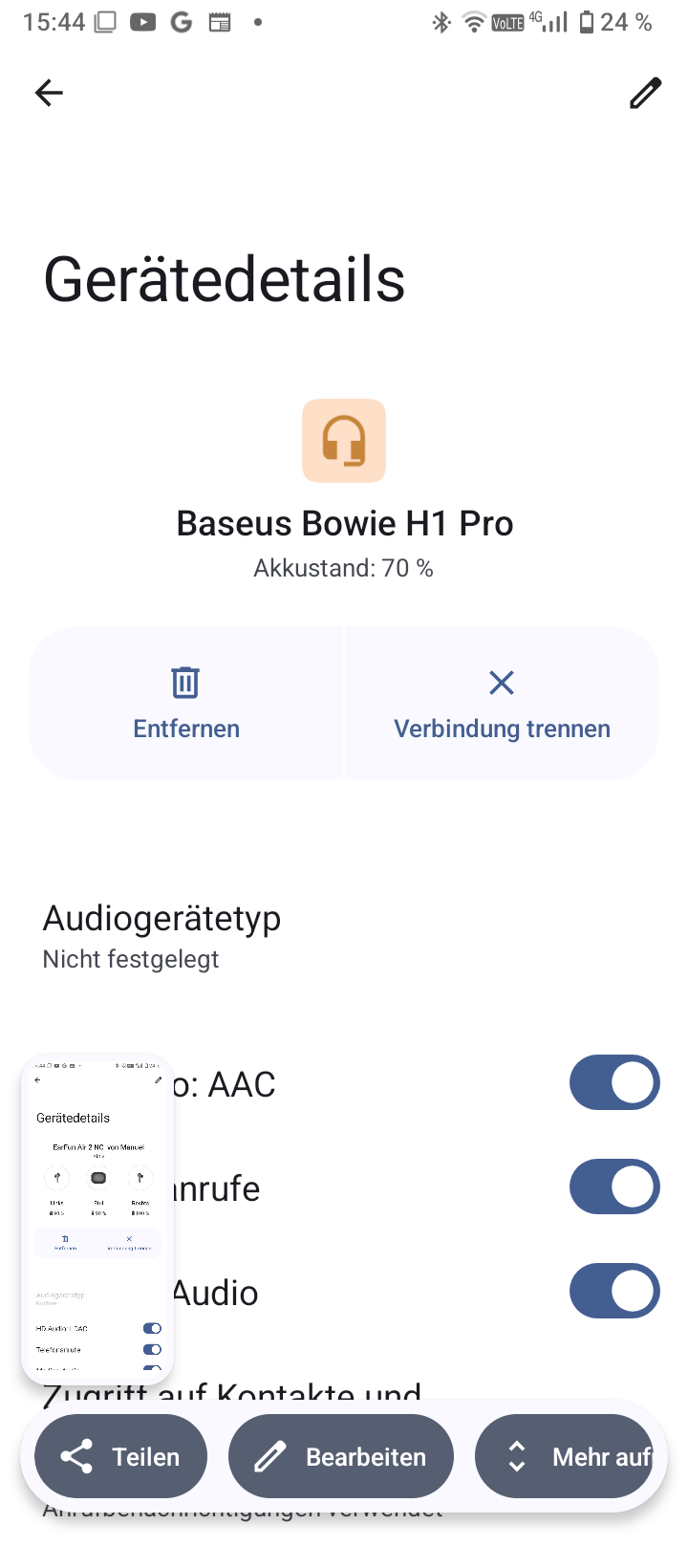Turn off the Medien-Audio switch
This screenshot has height=1568, width=688.
point(613,1291)
